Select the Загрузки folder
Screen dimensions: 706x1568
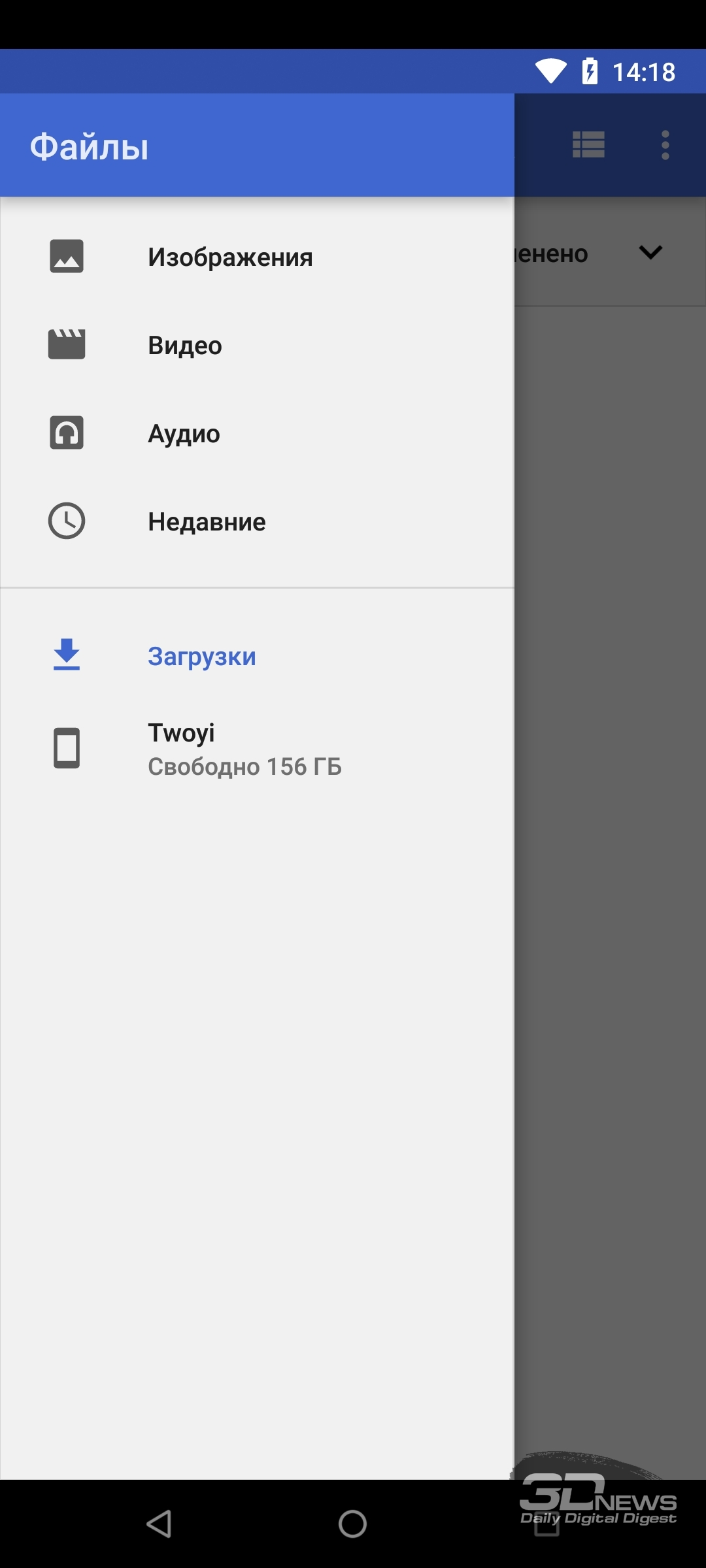(x=201, y=656)
